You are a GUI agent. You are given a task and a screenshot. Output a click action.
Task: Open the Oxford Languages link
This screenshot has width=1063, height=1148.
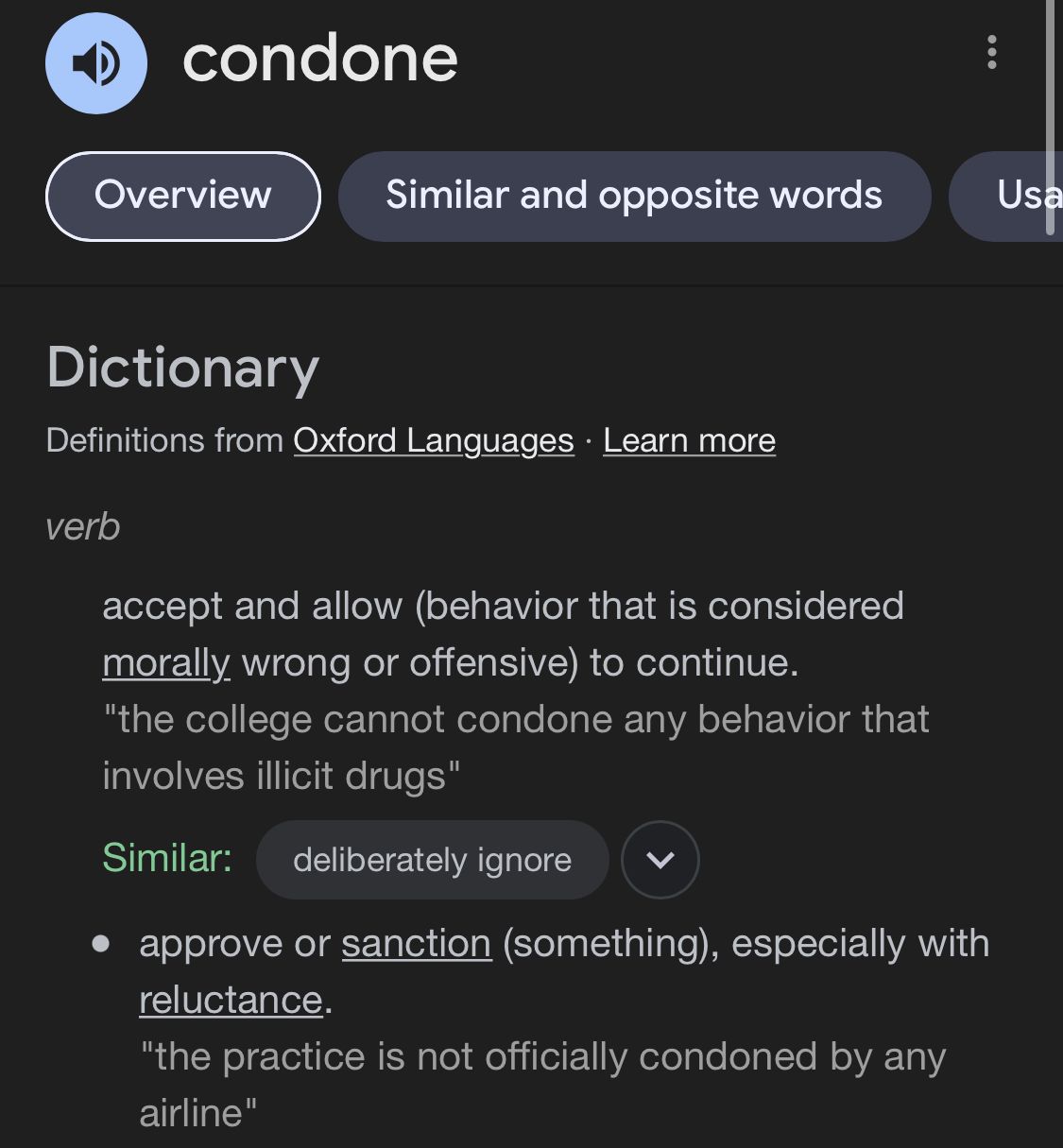[x=433, y=440]
